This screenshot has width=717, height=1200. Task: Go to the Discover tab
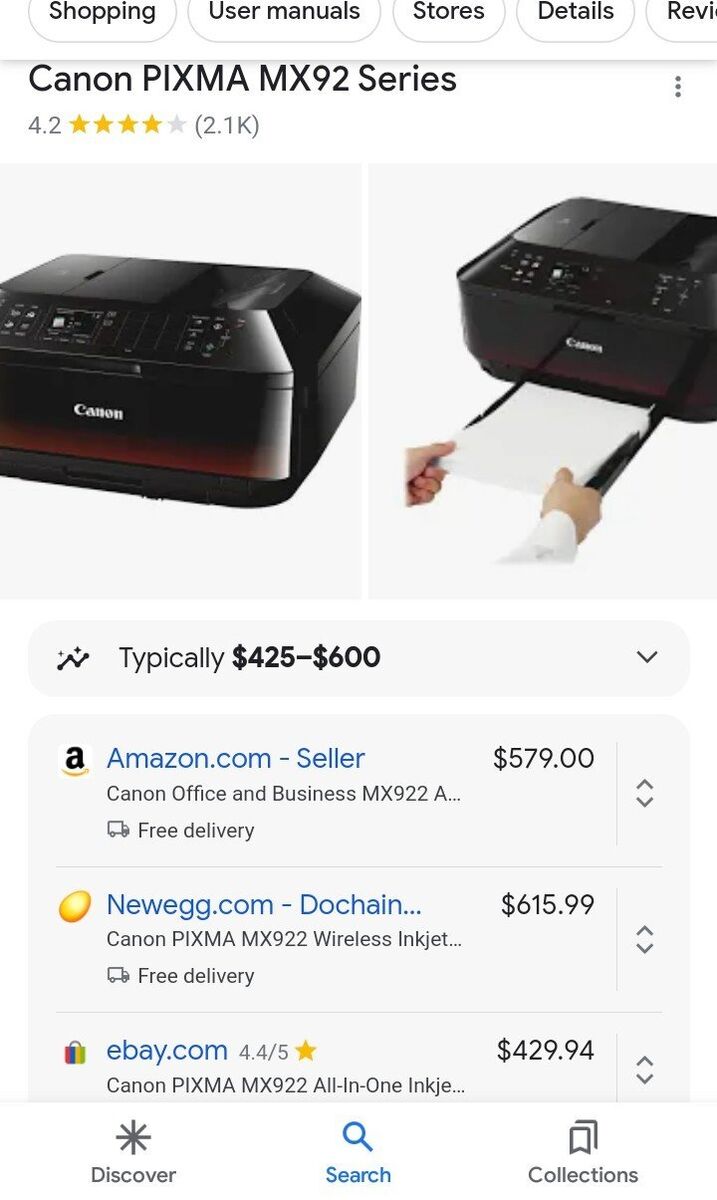(x=133, y=1152)
